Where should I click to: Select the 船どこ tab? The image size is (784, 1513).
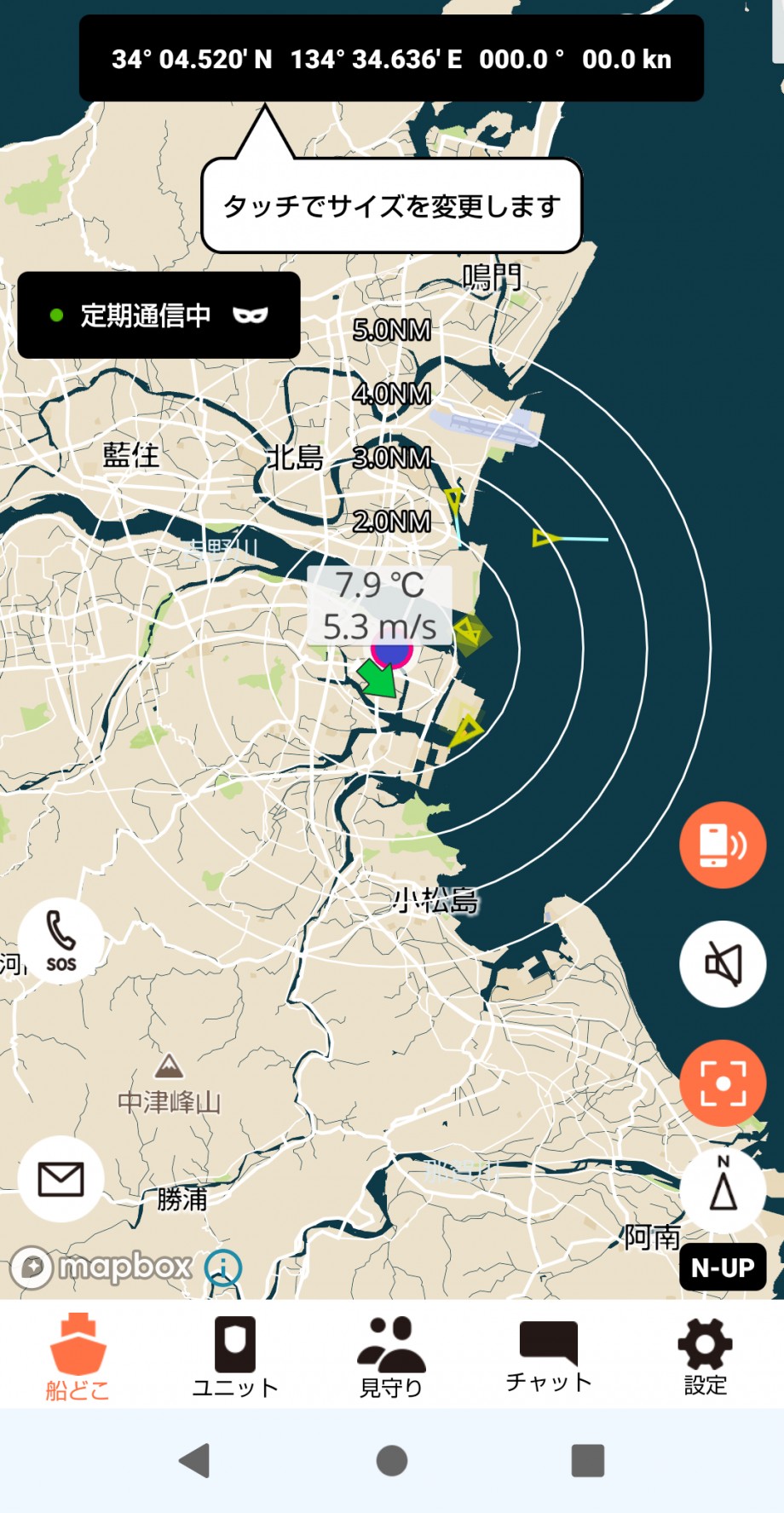click(78, 1355)
